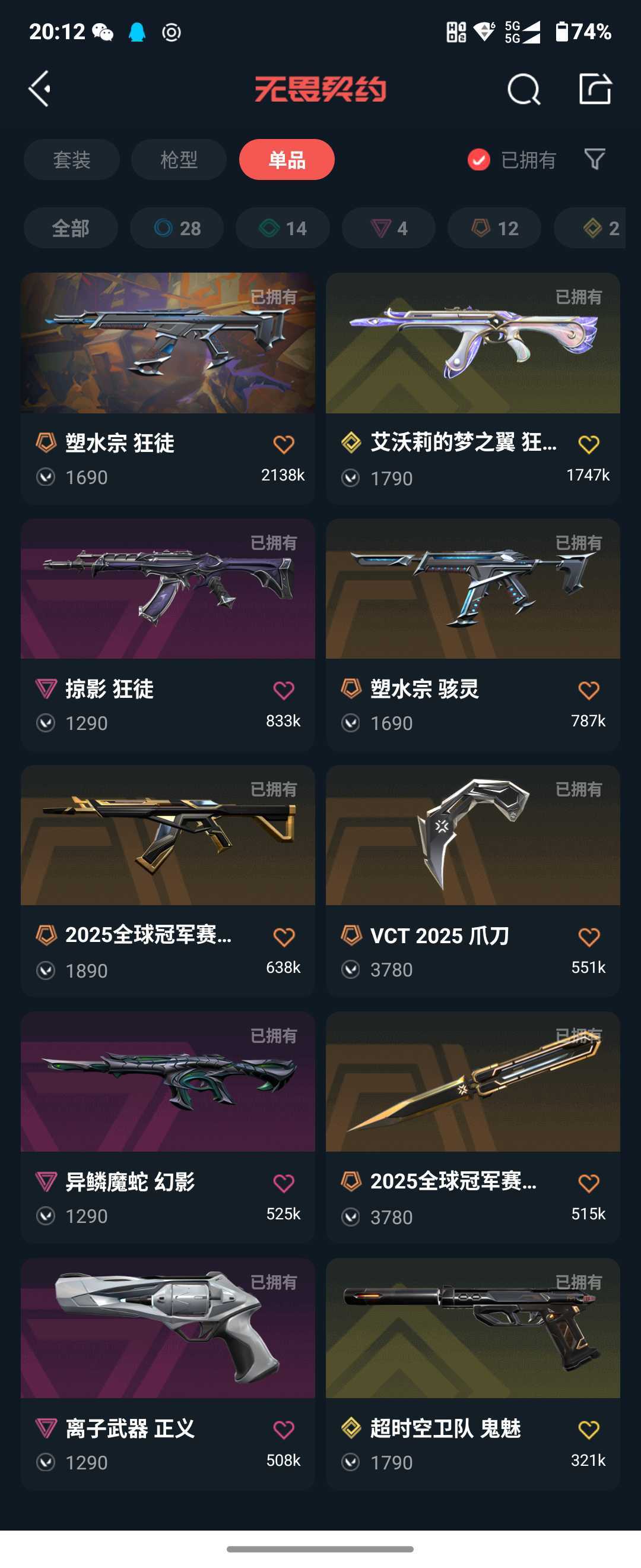
Task: Tap the share icon in the top bar
Action: [x=594, y=89]
